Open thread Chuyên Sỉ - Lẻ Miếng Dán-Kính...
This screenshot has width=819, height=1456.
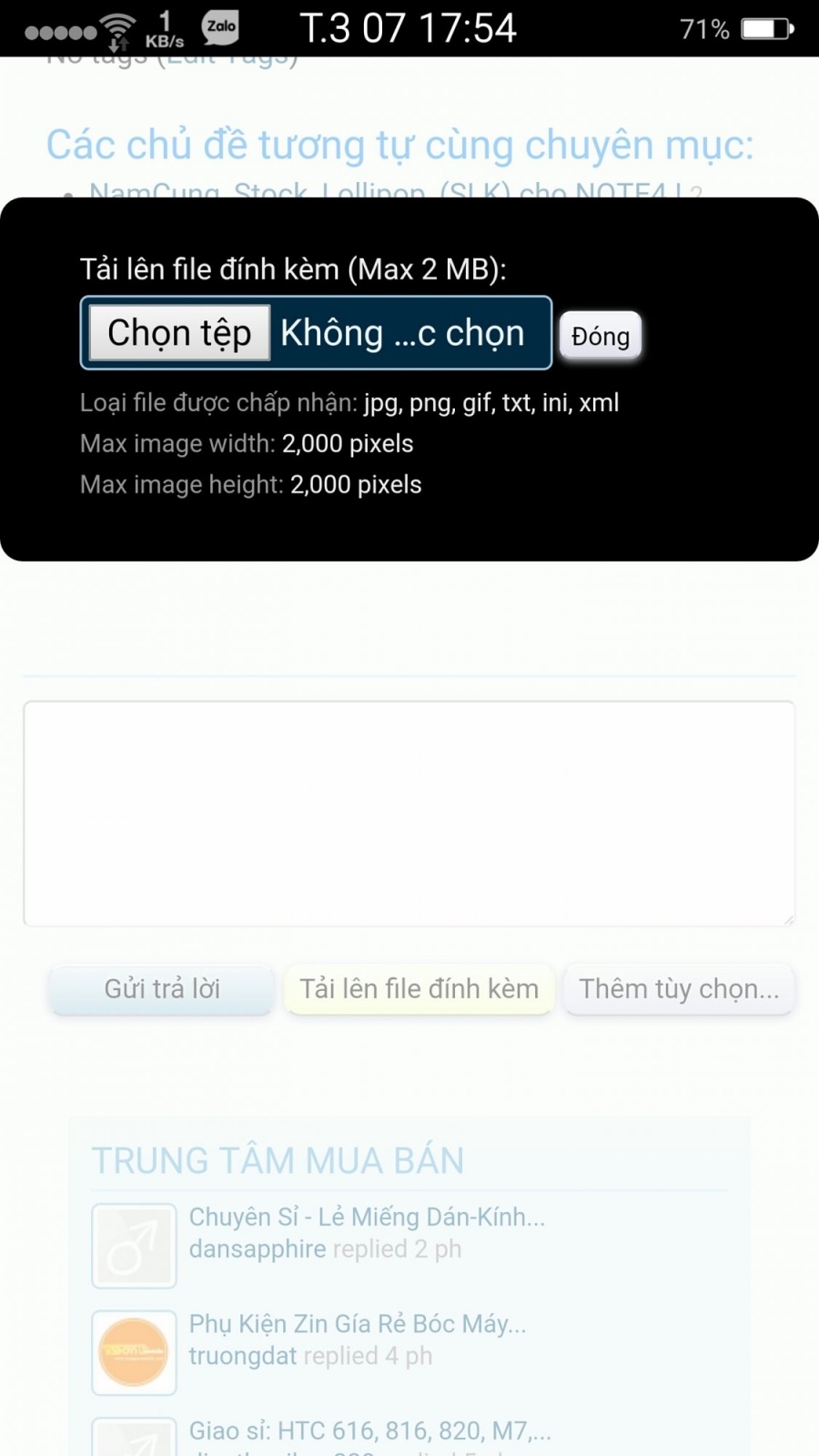click(367, 1218)
